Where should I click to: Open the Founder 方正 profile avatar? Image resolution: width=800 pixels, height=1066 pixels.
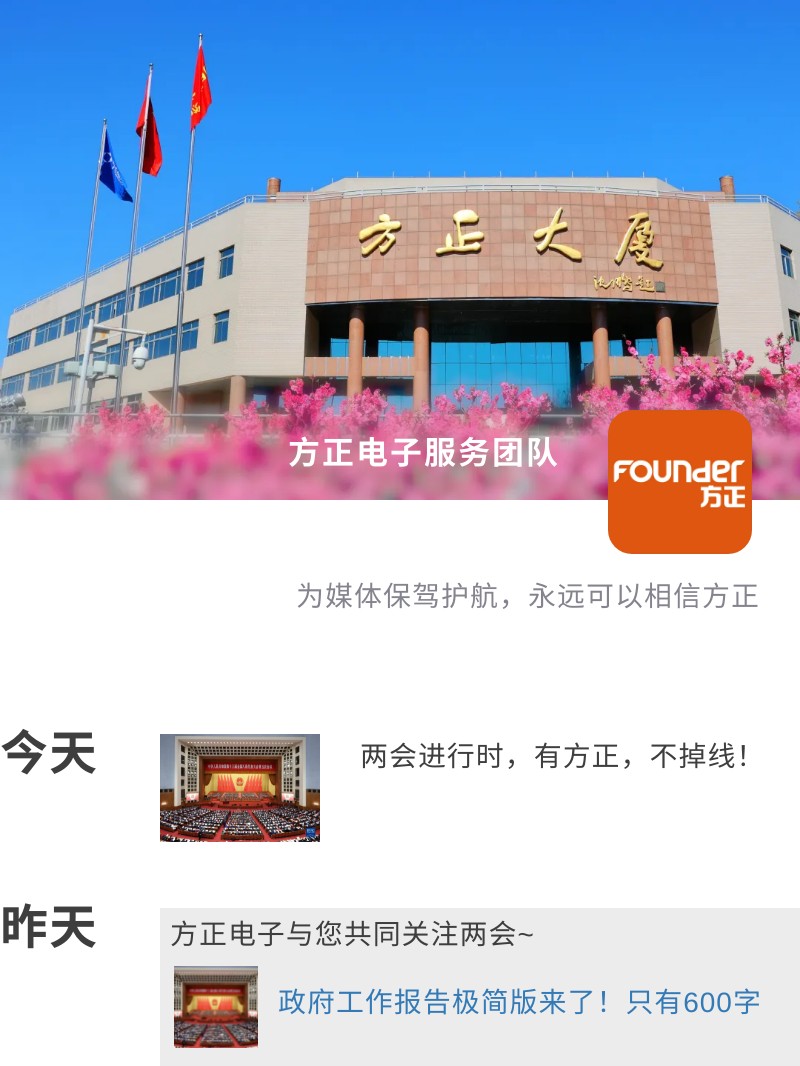tap(679, 482)
